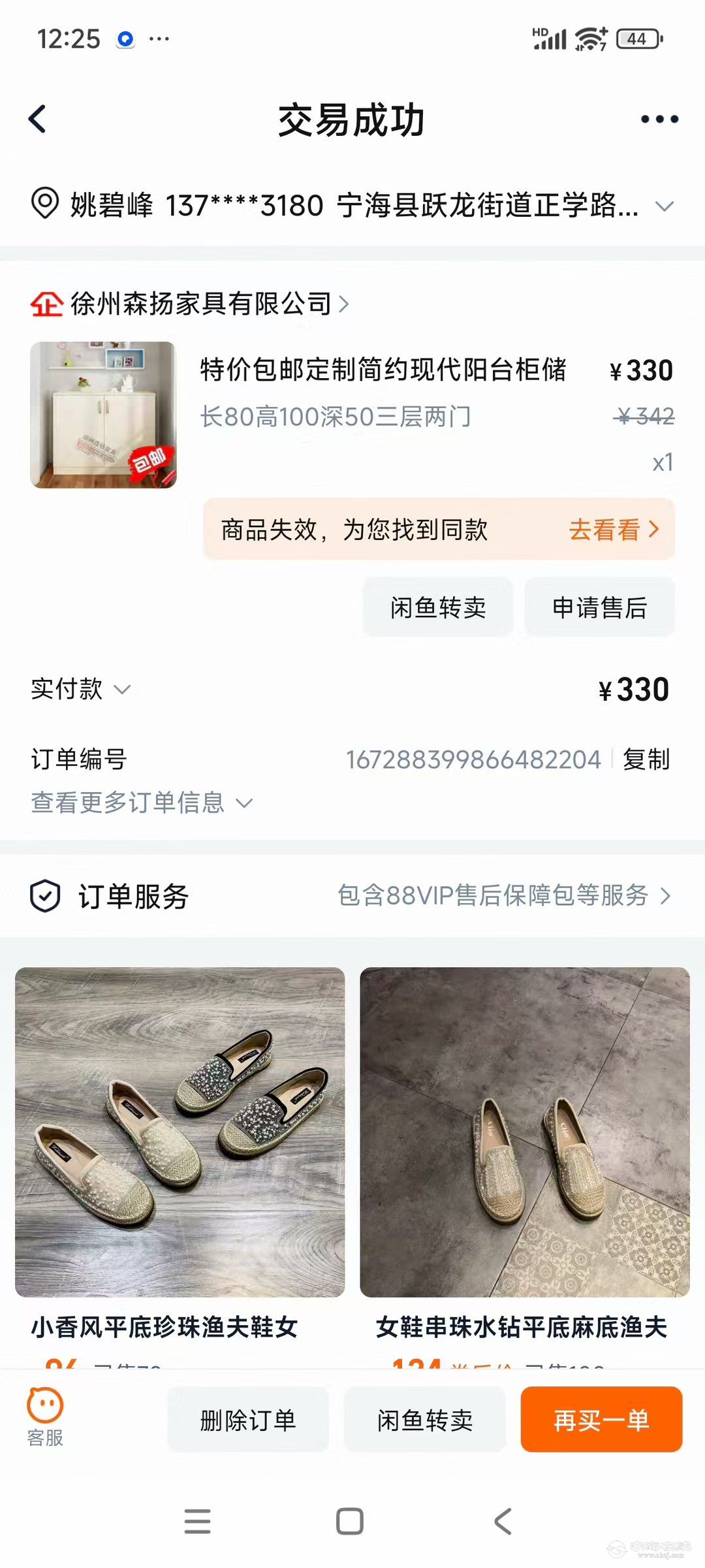The height and width of the screenshot is (1568, 705).
Task: Delete this order with 删除订单
Action: click(x=248, y=1420)
